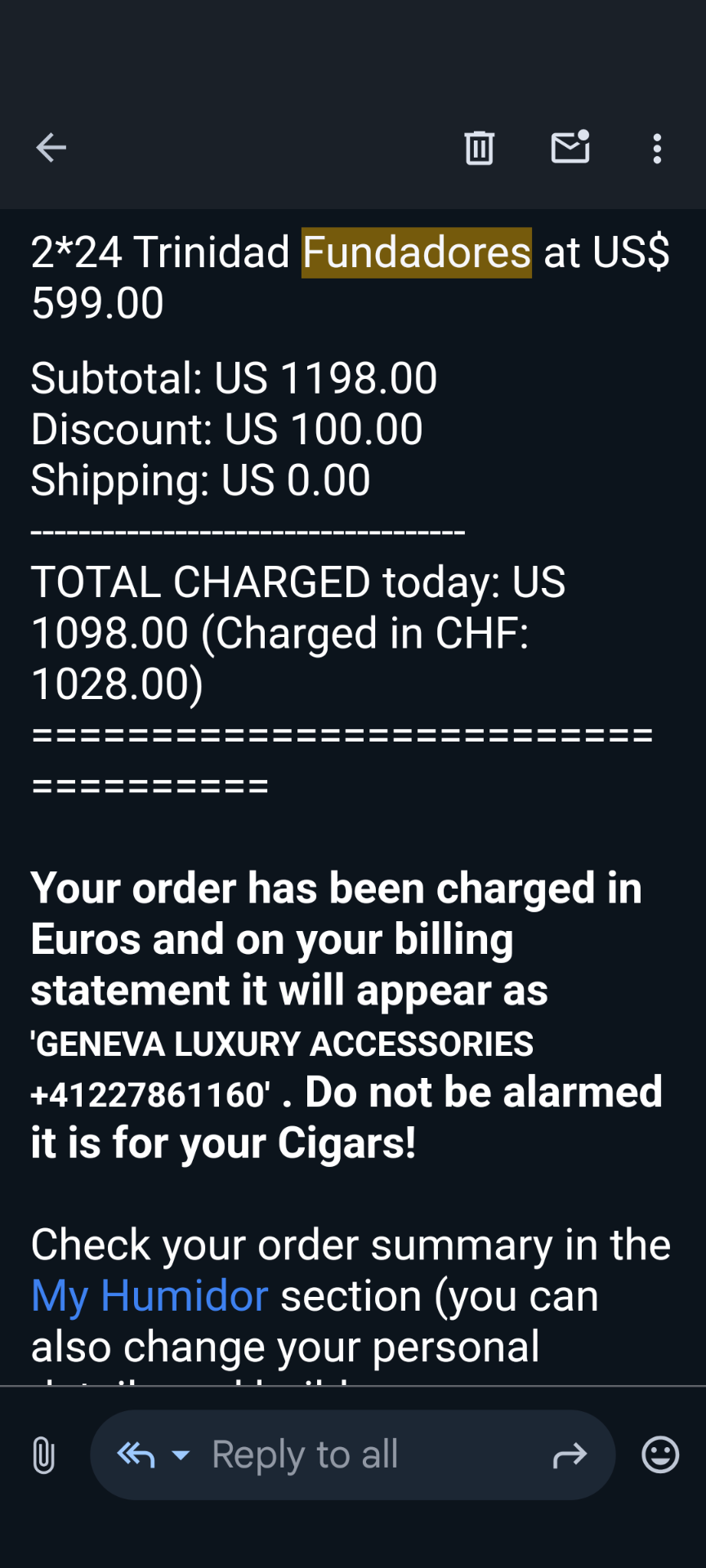
Task: Open the My Humidor link
Action: 150,1296
